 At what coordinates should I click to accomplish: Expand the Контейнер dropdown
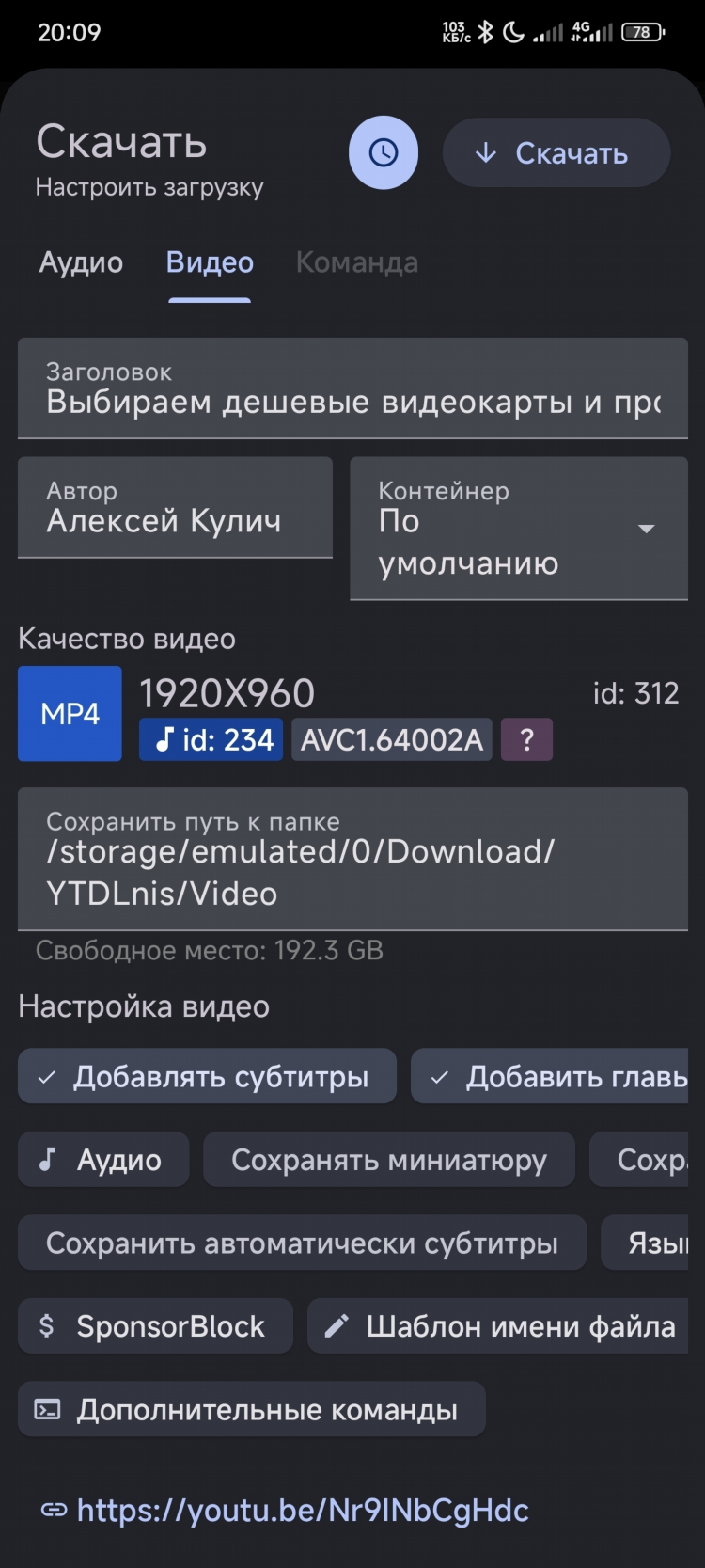click(519, 529)
